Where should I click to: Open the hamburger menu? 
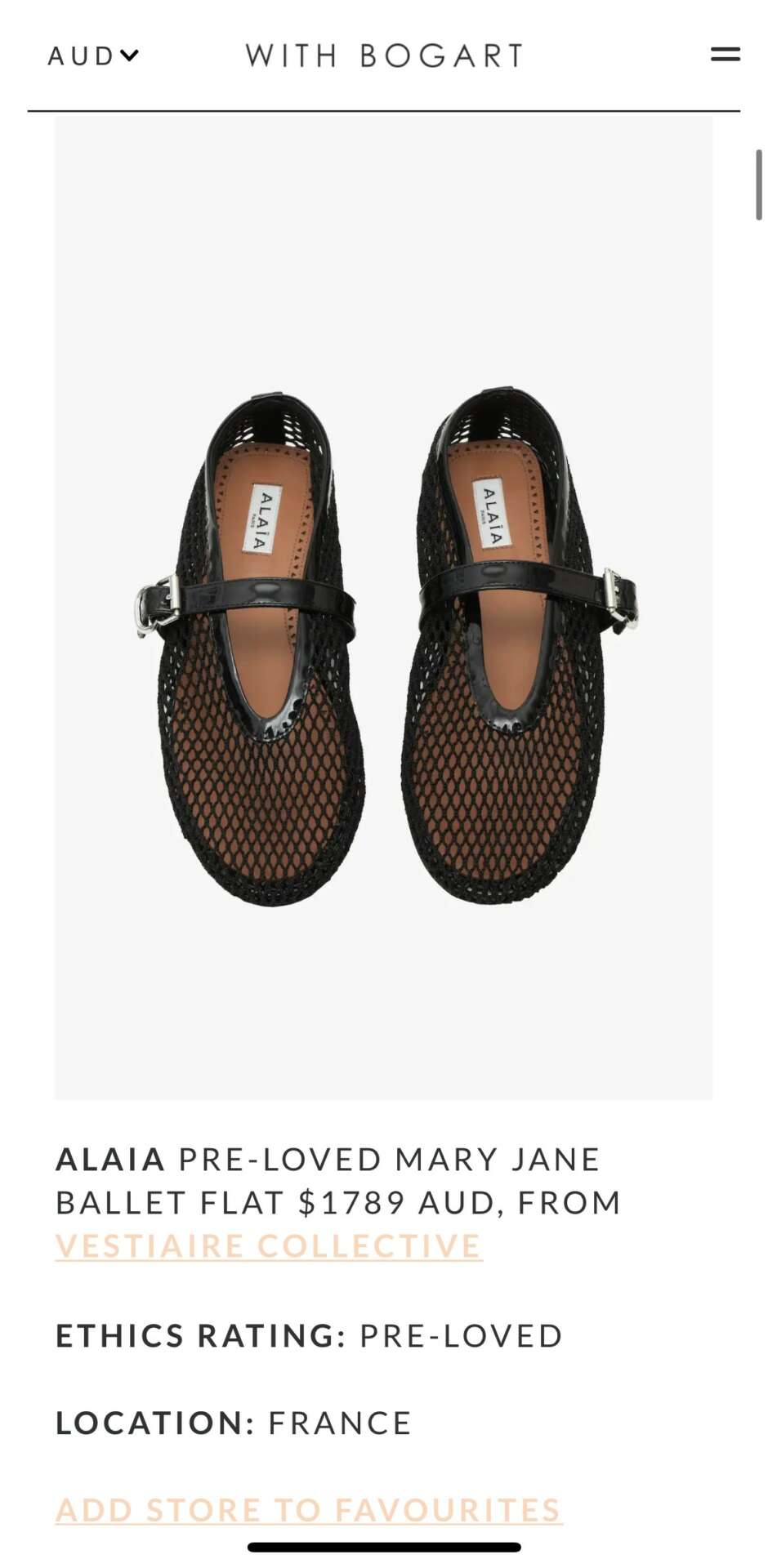[x=725, y=55]
